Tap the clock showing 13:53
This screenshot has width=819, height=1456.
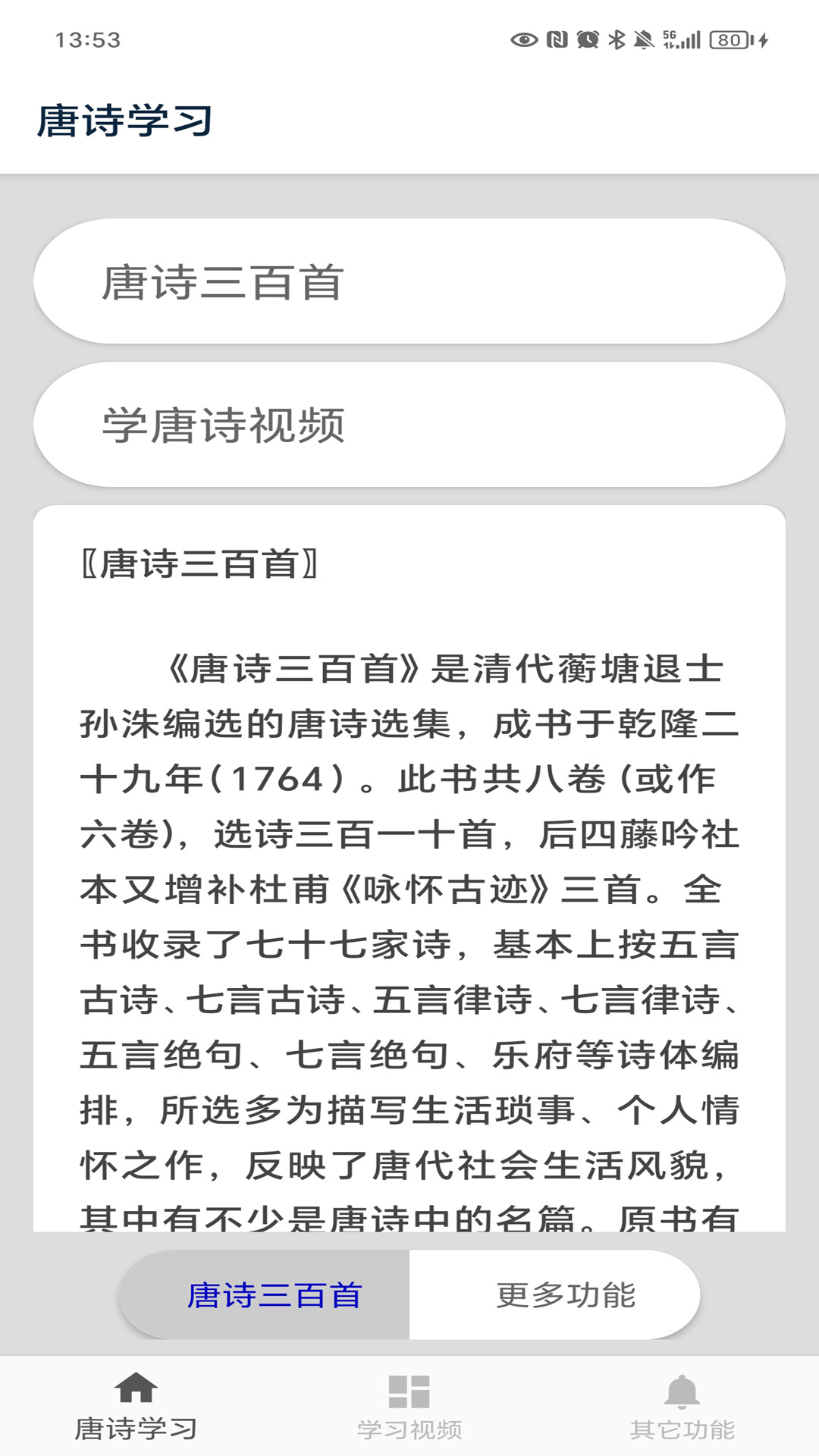89,39
